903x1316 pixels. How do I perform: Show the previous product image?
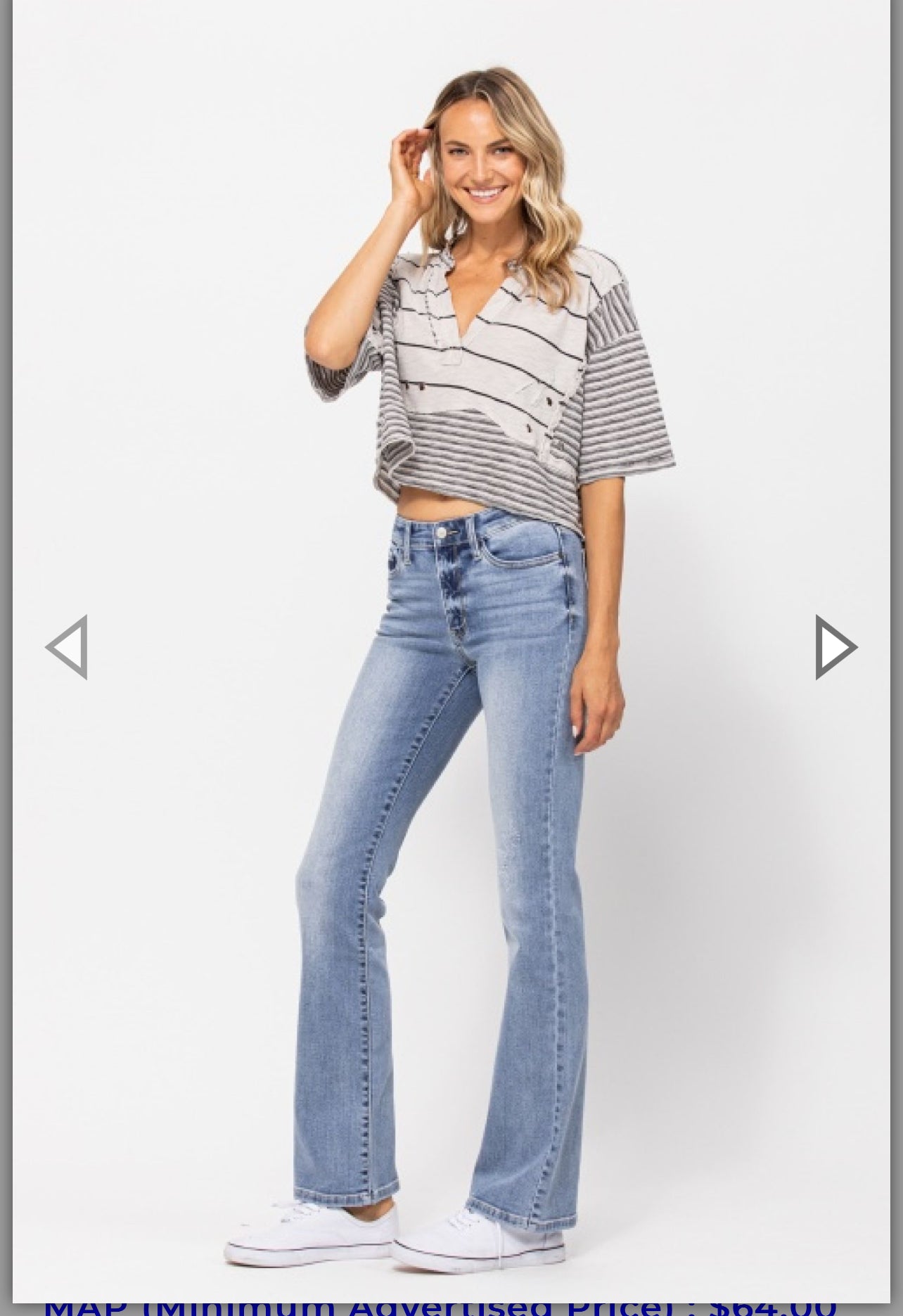tap(68, 646)
